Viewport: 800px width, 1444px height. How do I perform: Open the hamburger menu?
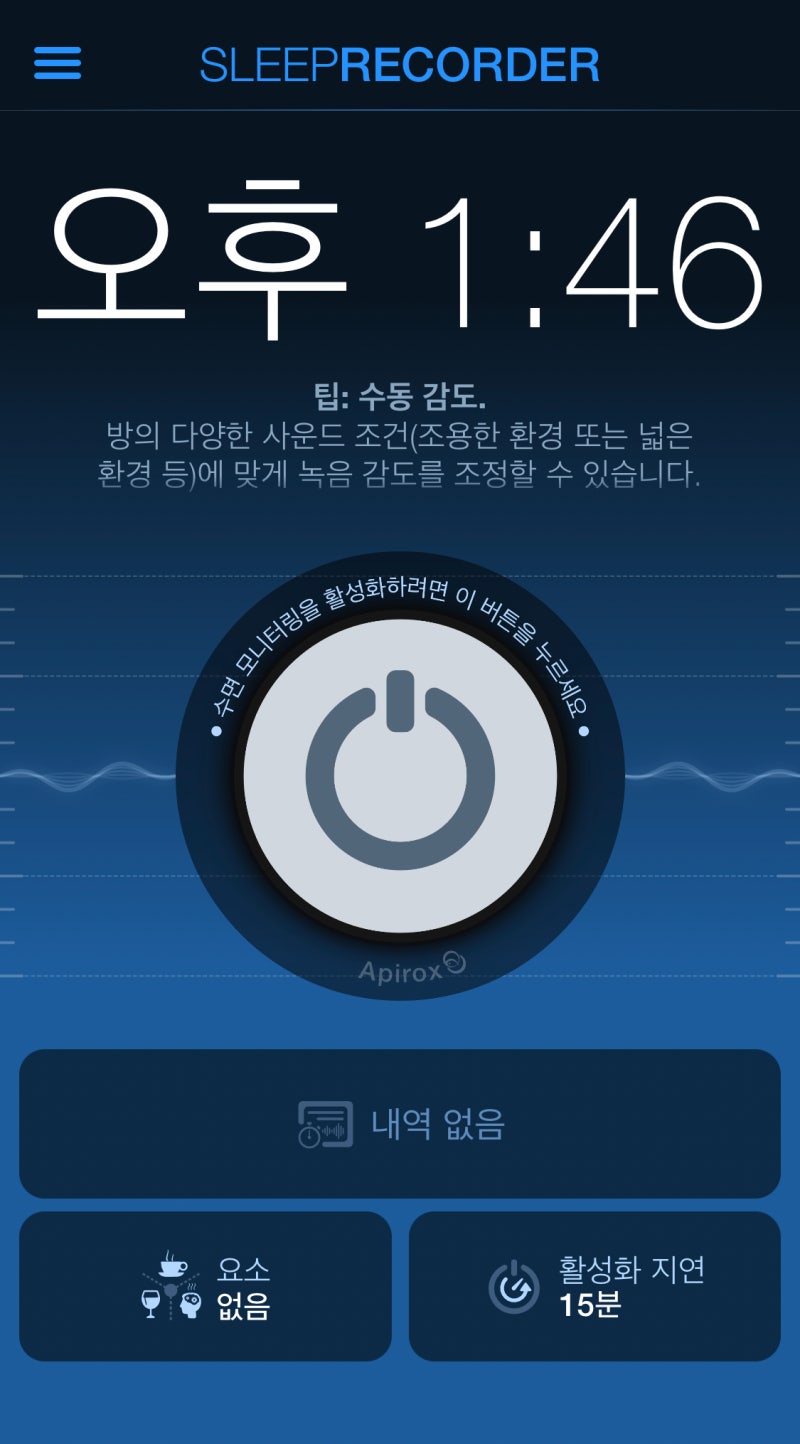click(57, 63)
